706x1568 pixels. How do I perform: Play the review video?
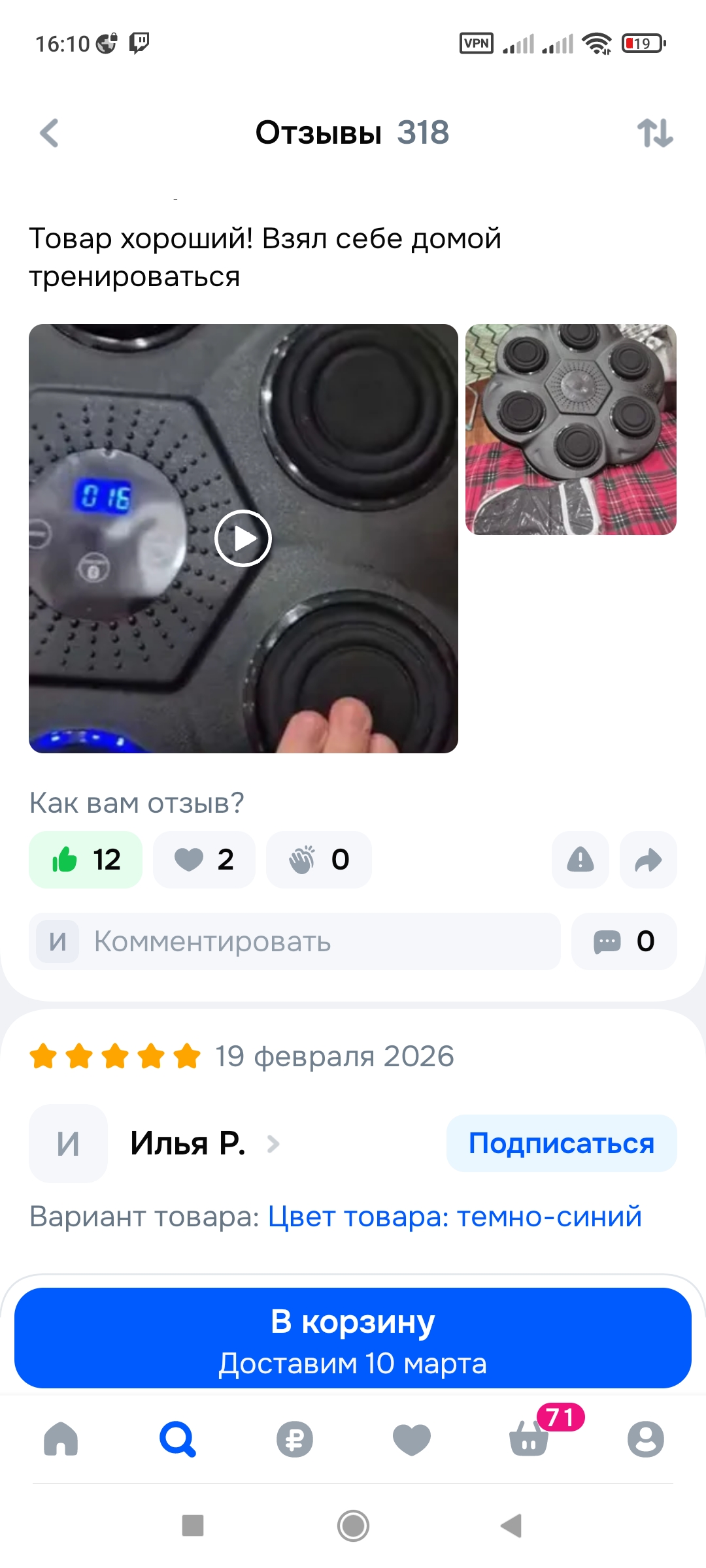243,538
